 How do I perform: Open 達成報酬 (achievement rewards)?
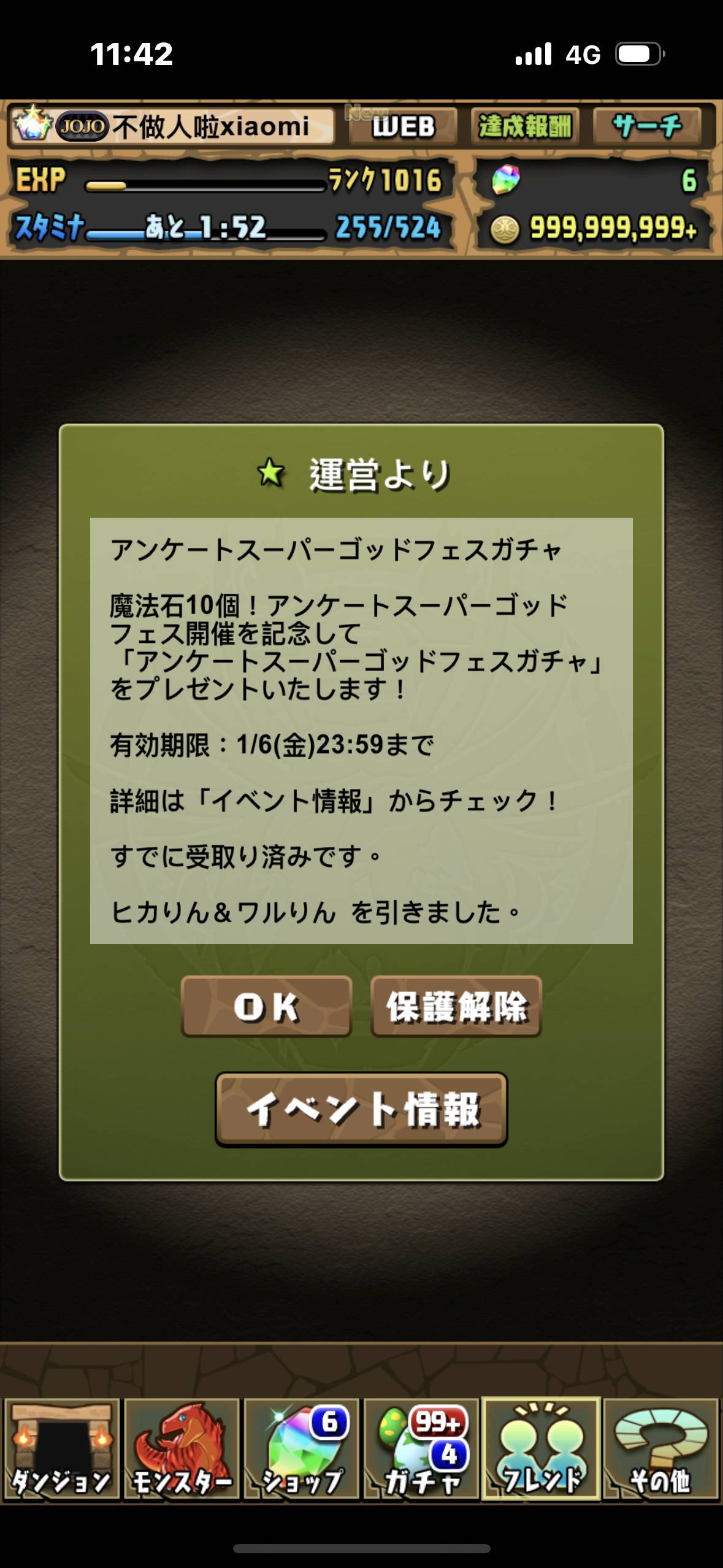click(x=525, y=126)
